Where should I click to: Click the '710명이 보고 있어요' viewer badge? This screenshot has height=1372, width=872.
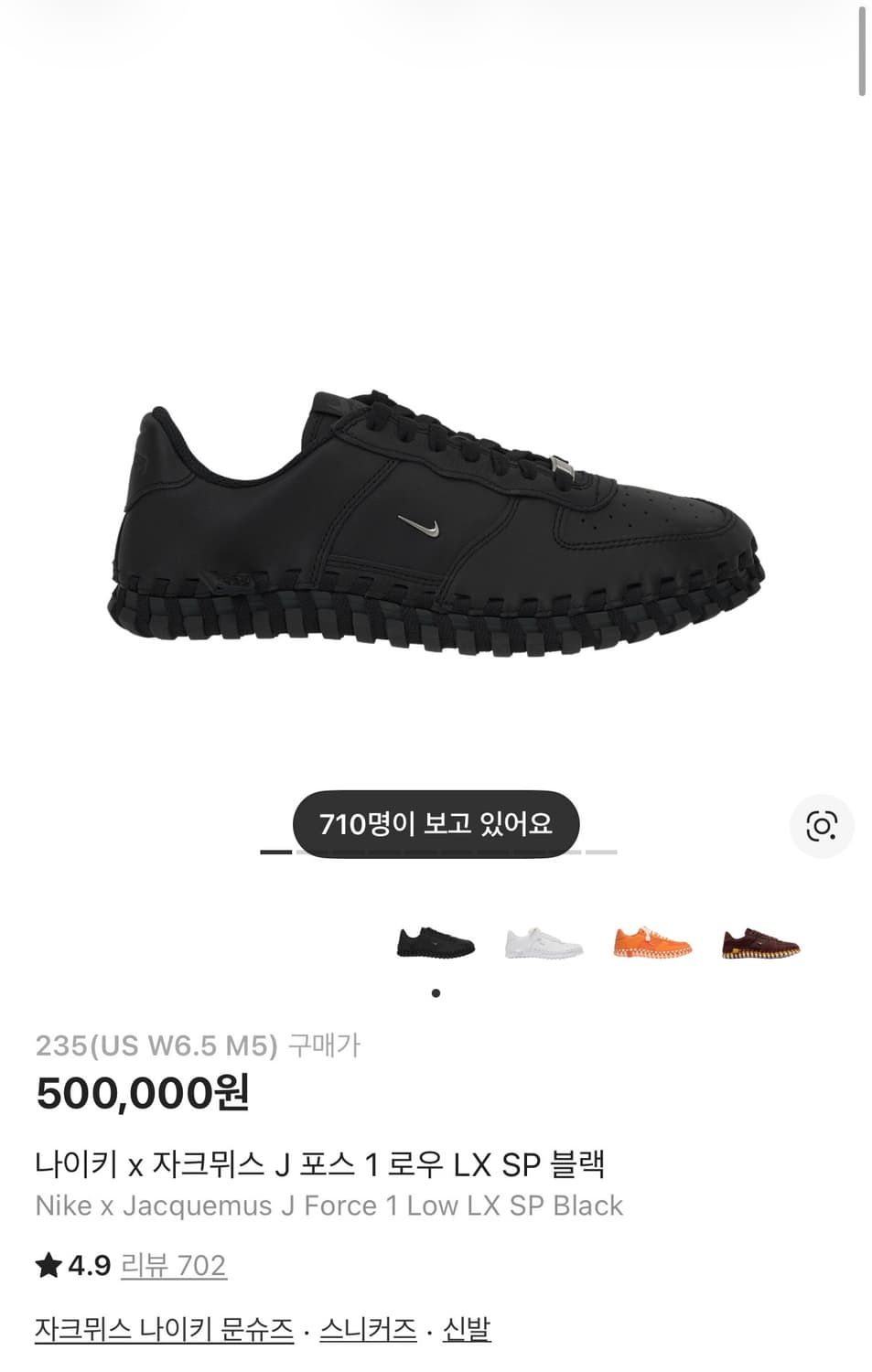click(x=436, y=822)
